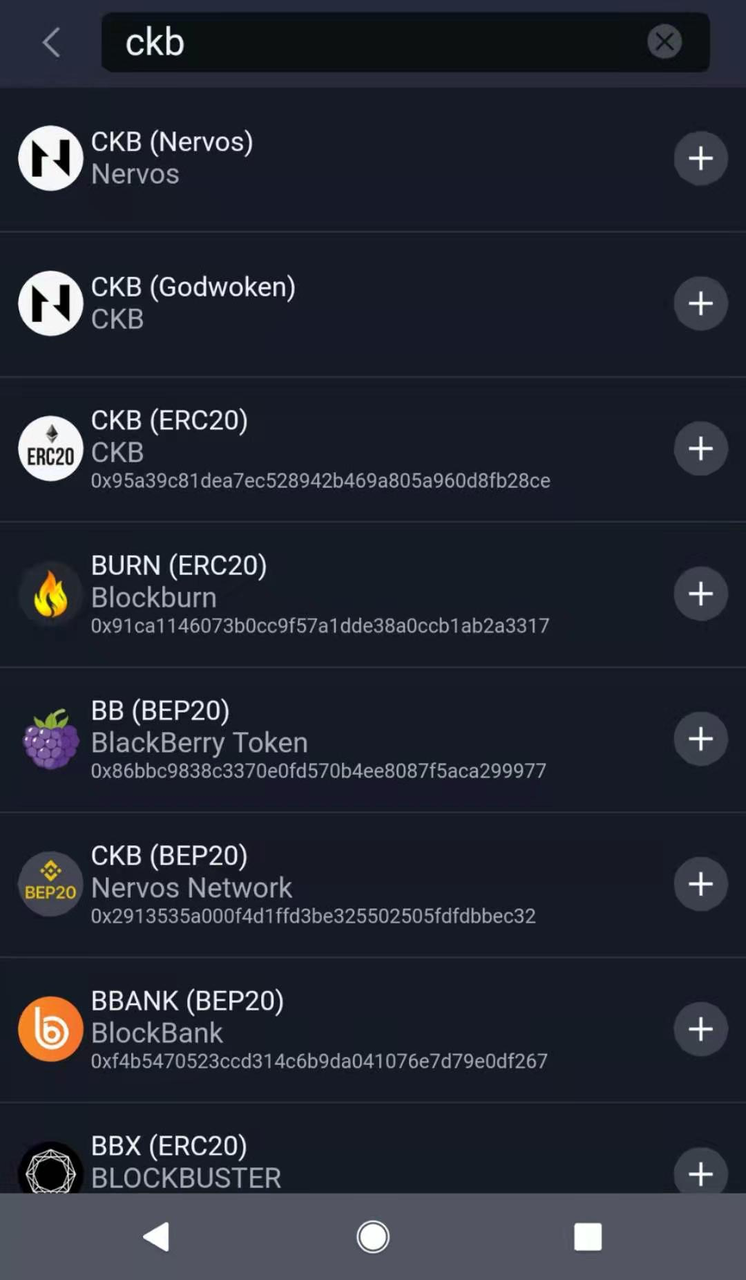
Task: Add CKB (ERC20) with its plus icon
Action: click(x=700, y=449)
